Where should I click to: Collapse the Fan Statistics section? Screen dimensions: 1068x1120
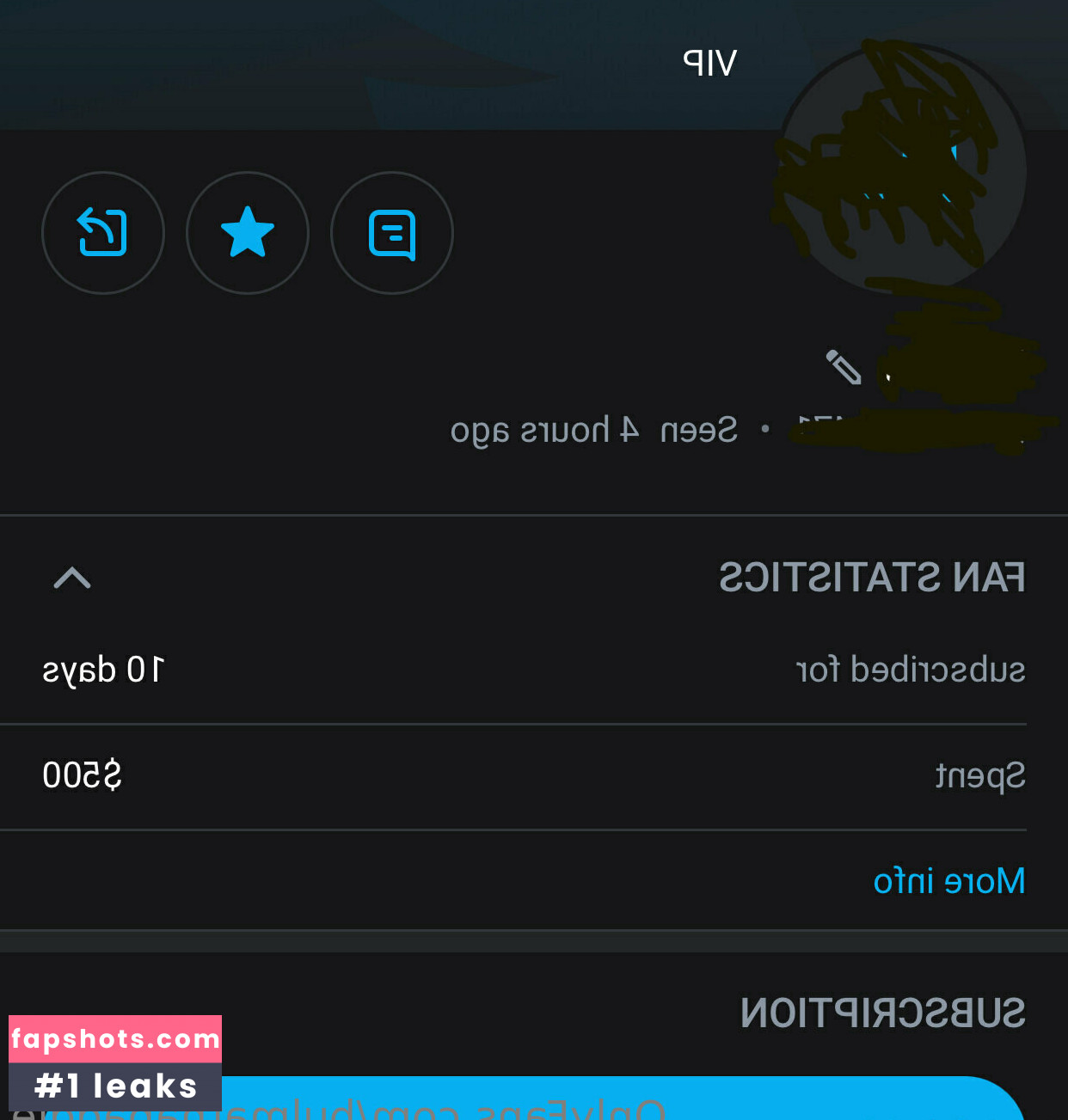72,578
